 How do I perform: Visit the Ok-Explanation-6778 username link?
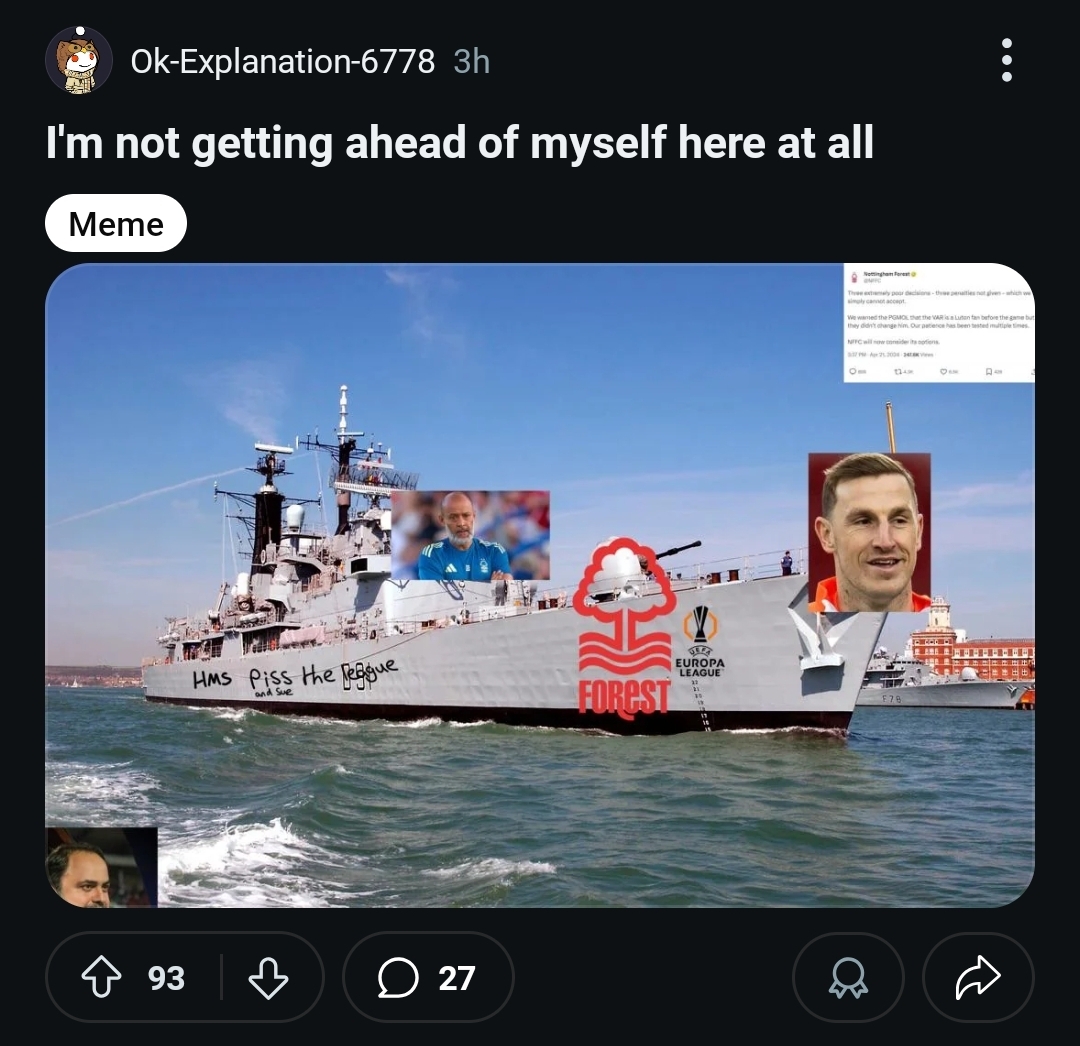pos(282,62)
